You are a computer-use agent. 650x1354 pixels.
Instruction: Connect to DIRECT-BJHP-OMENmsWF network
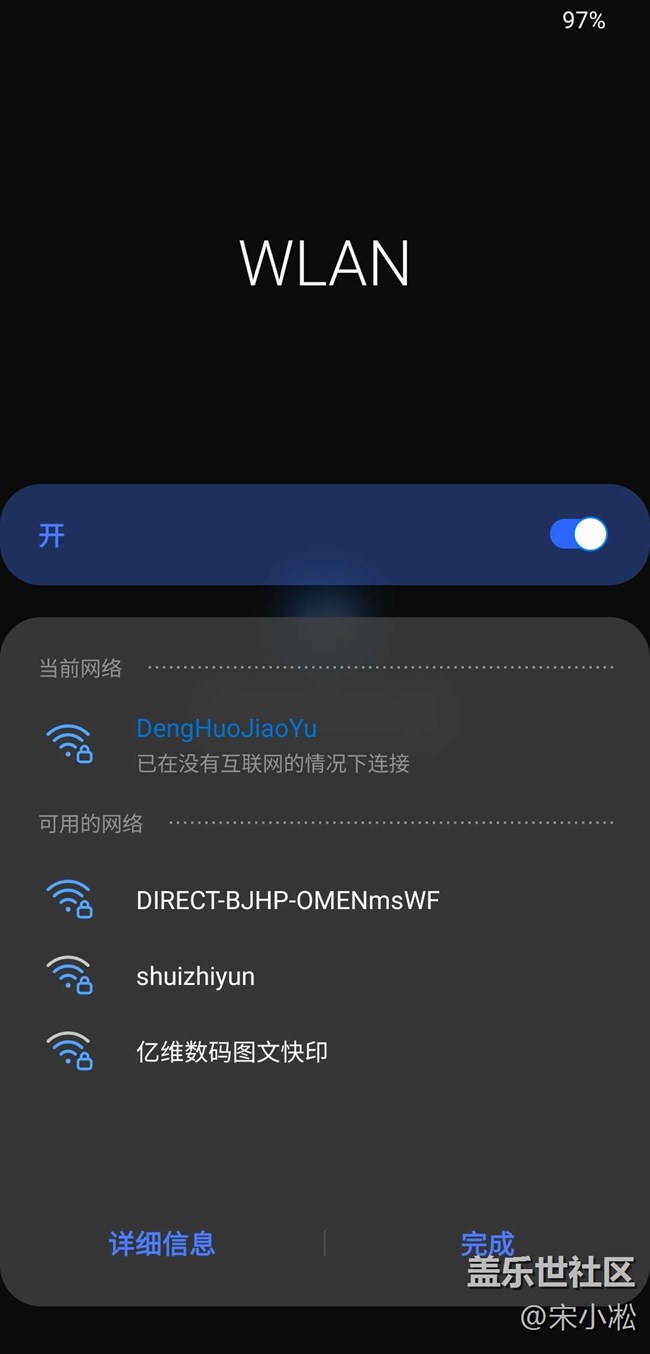click(325, 900)
